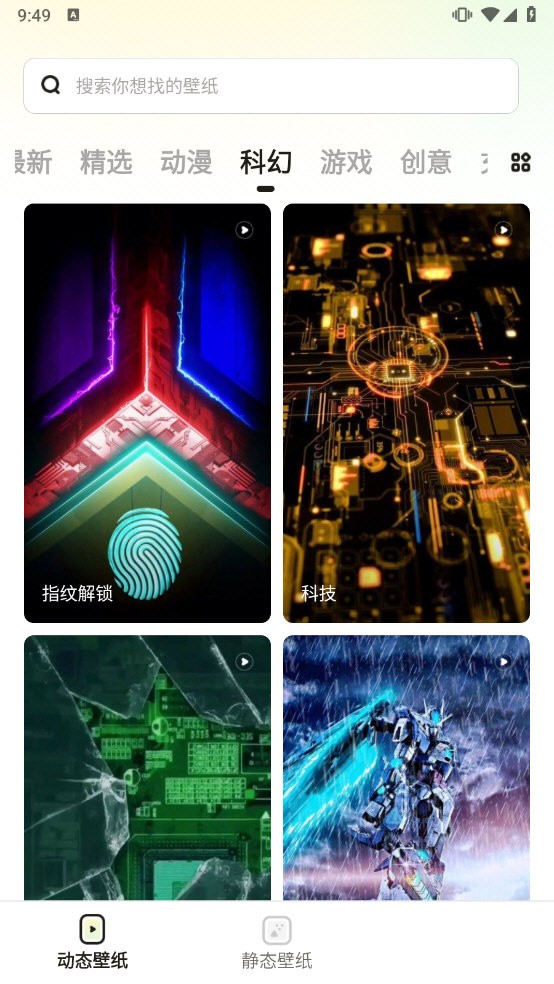Select the 动态壁纸 bottom tab
The height and width of the screenshot is (984, 554).
coord(92,942)
